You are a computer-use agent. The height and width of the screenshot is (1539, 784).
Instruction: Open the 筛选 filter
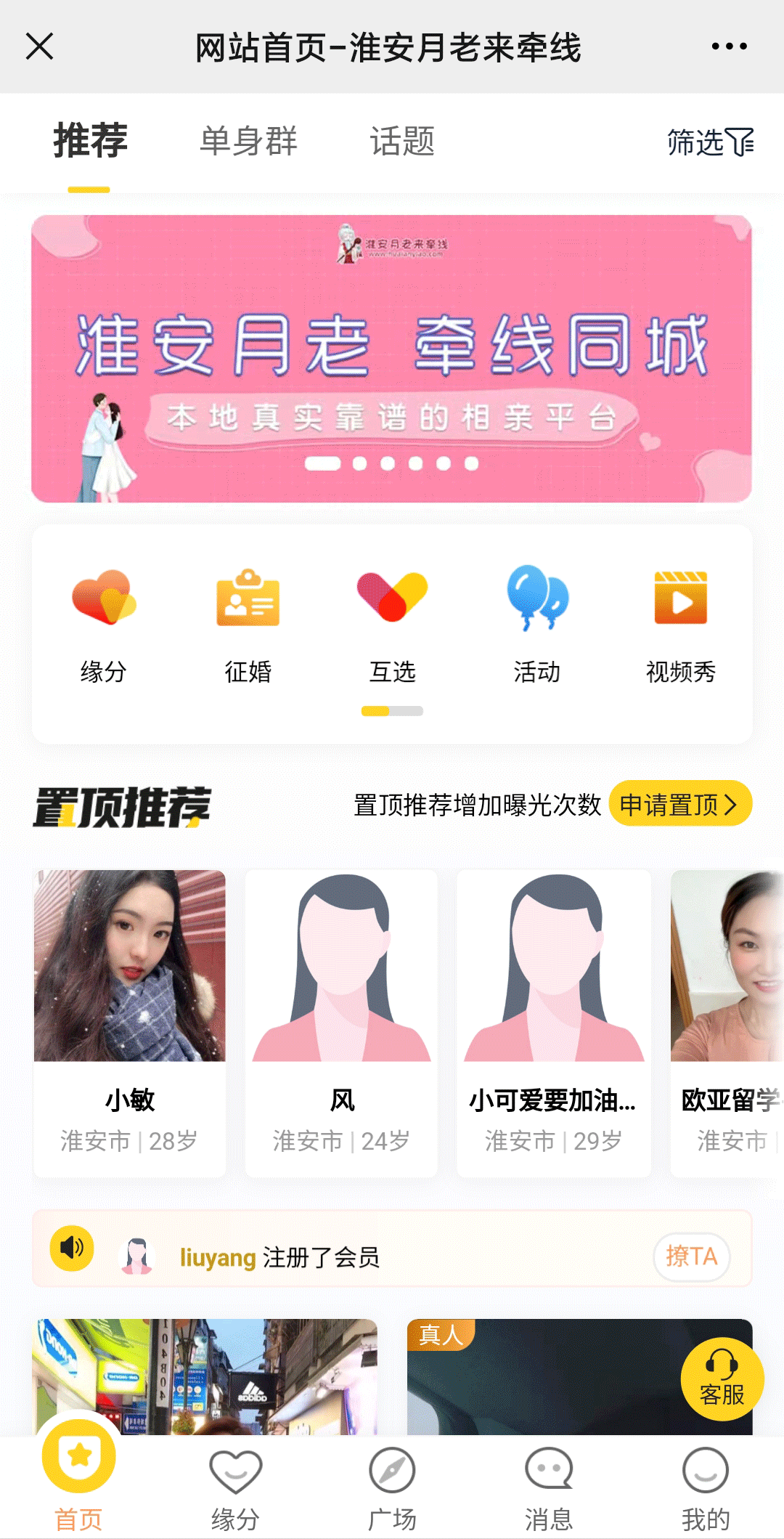click(x=710, y=142)
